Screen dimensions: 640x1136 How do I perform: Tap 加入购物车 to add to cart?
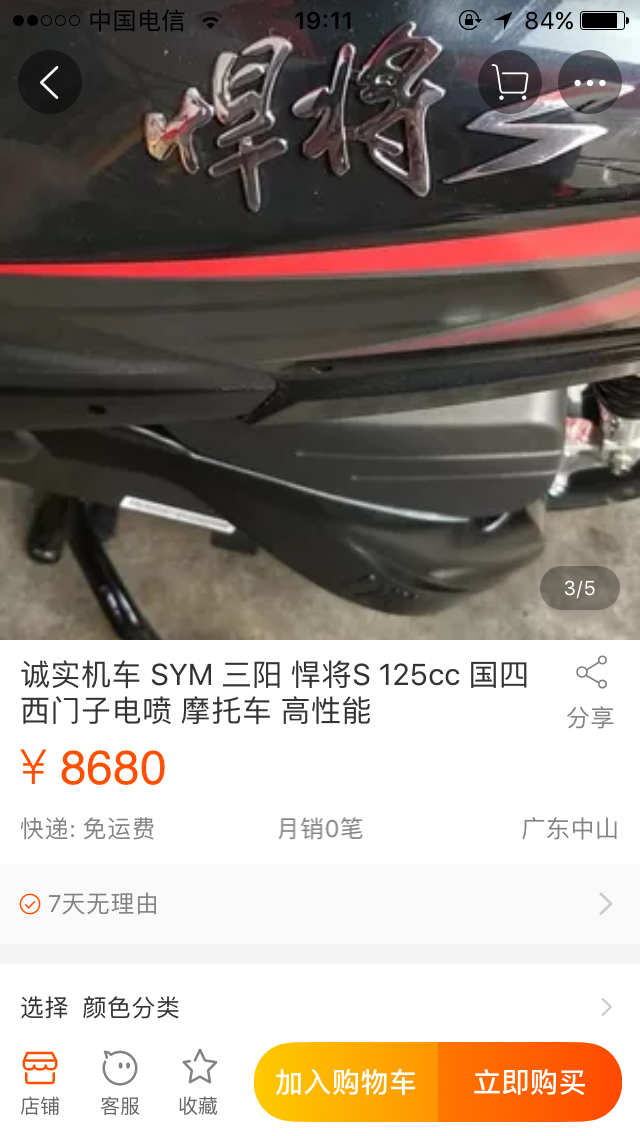[x=346, y=1082]
